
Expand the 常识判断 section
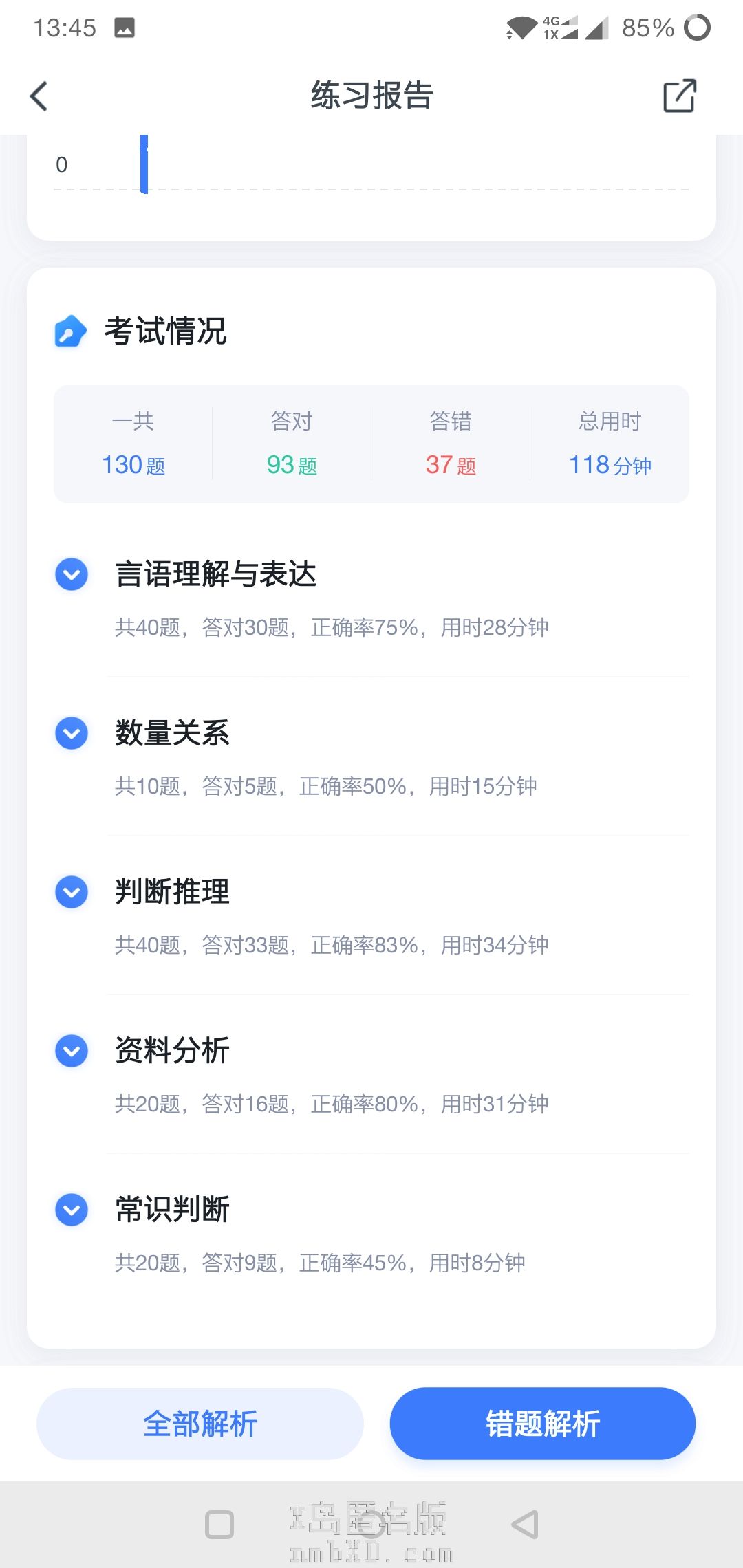pos(72,1210)
